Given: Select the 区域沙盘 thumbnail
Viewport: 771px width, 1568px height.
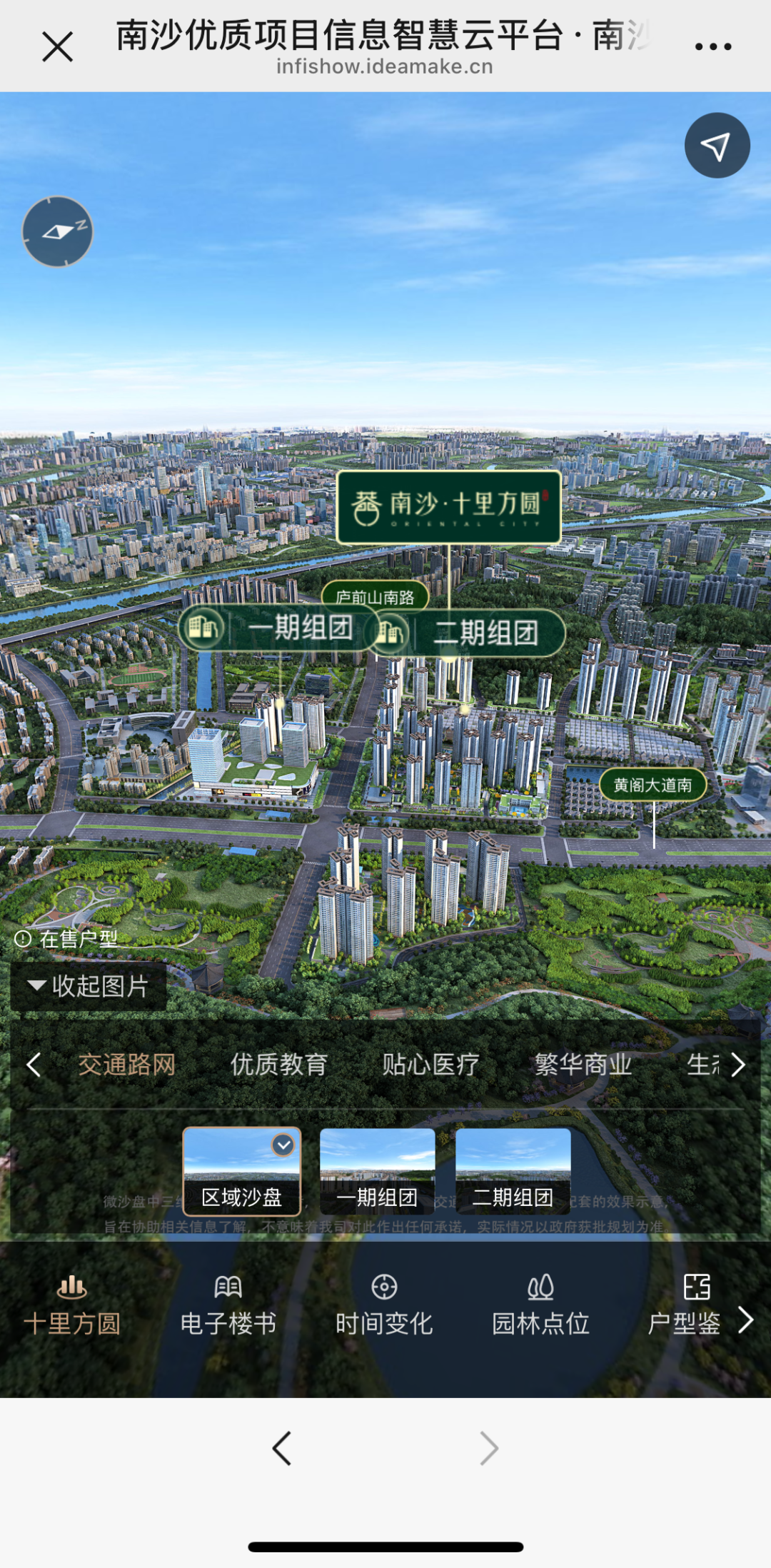Looking at the screenshot, I should click(242, 1171).
